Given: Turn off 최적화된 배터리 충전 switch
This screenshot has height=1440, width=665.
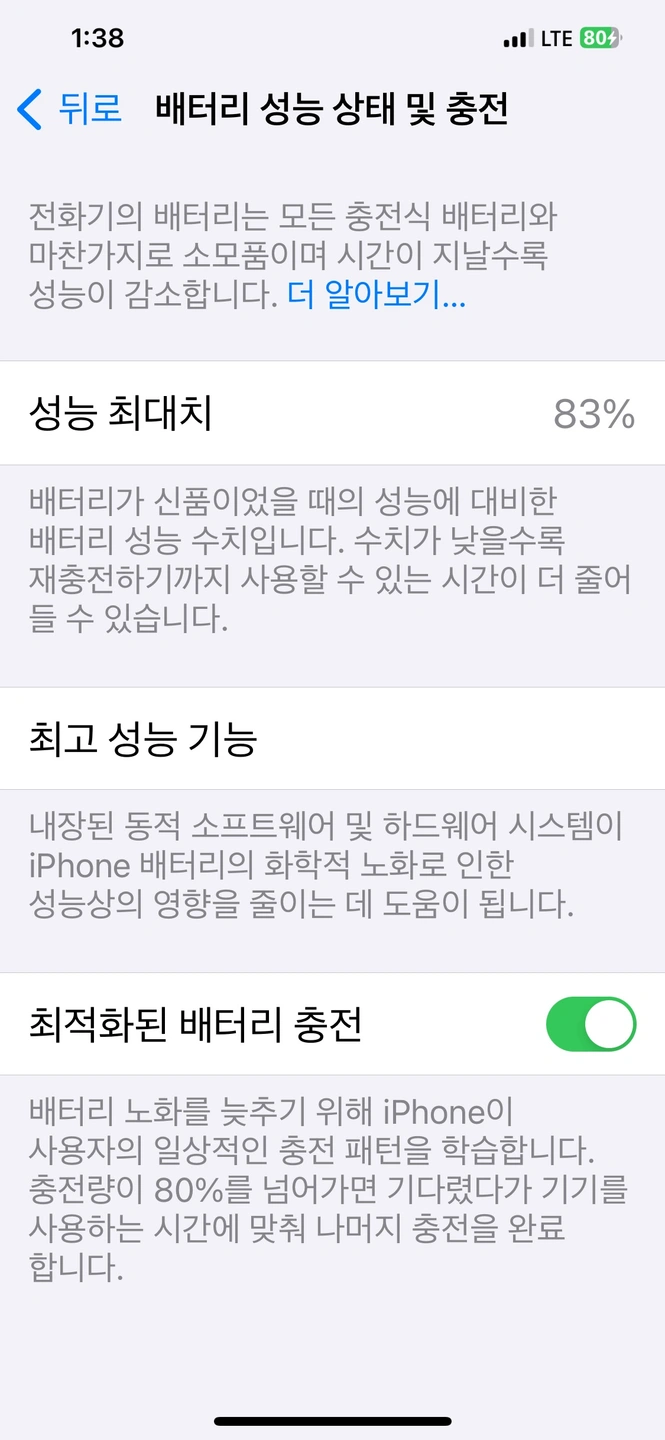Looking at the screenshot, I should point(591,1024).
